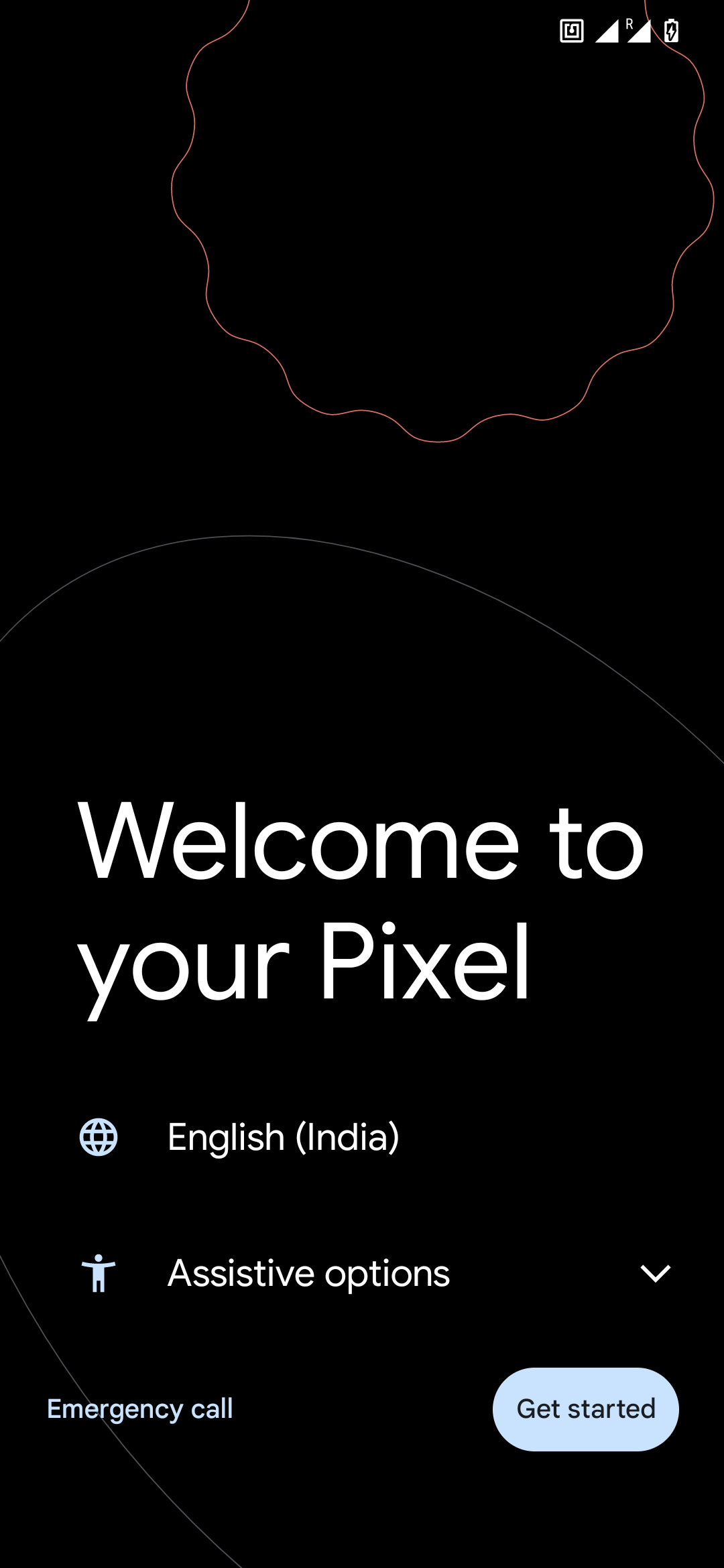724x1568 pixels.
Task: Open Emergency call
Action: pyautogui.click(x=140, y=1409)
